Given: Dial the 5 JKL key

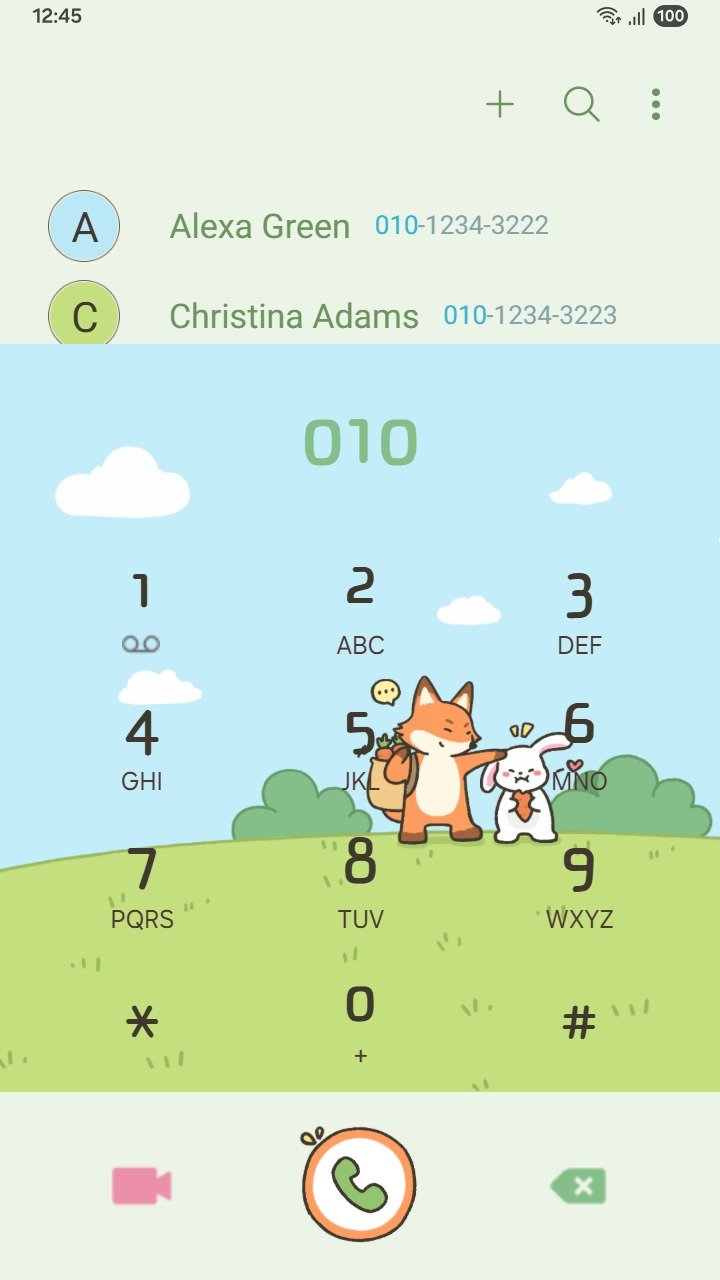Looking at the screenshot, I should tap(360, 746).
